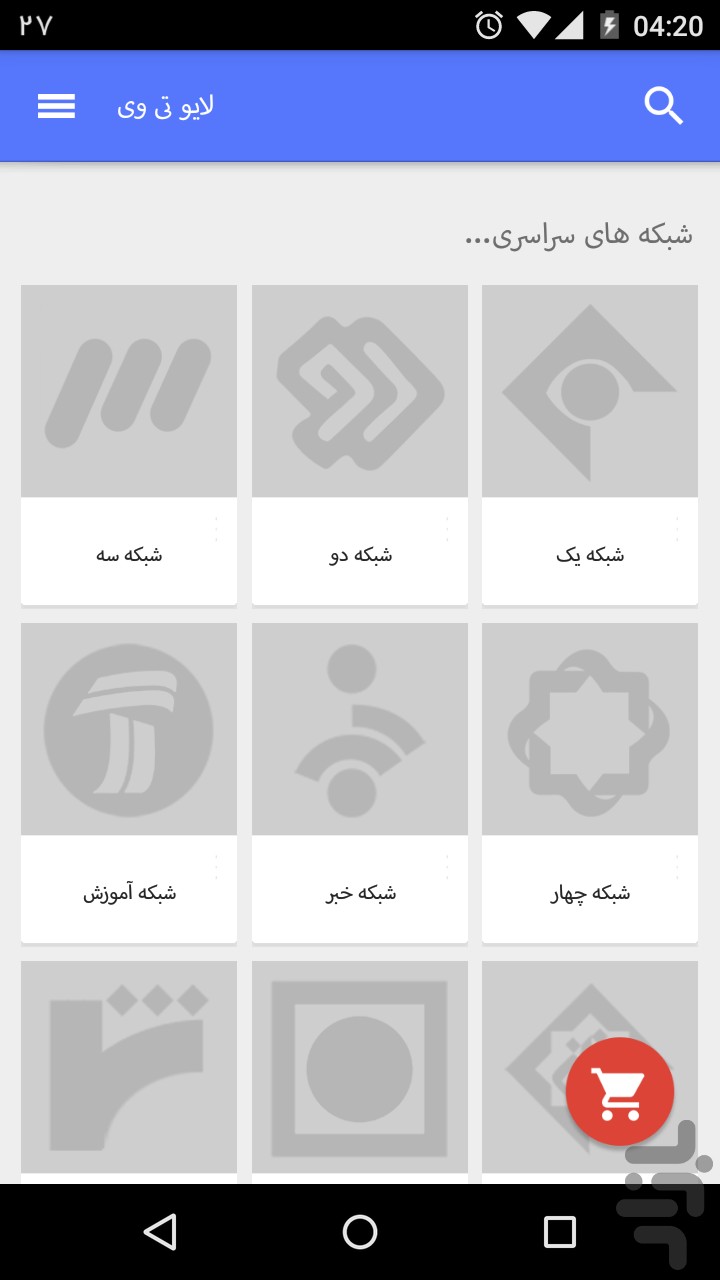This screenshot has height=1280, width=720.
Task: Open the hamburger drawer menu
Action: (x=56, y=106)
